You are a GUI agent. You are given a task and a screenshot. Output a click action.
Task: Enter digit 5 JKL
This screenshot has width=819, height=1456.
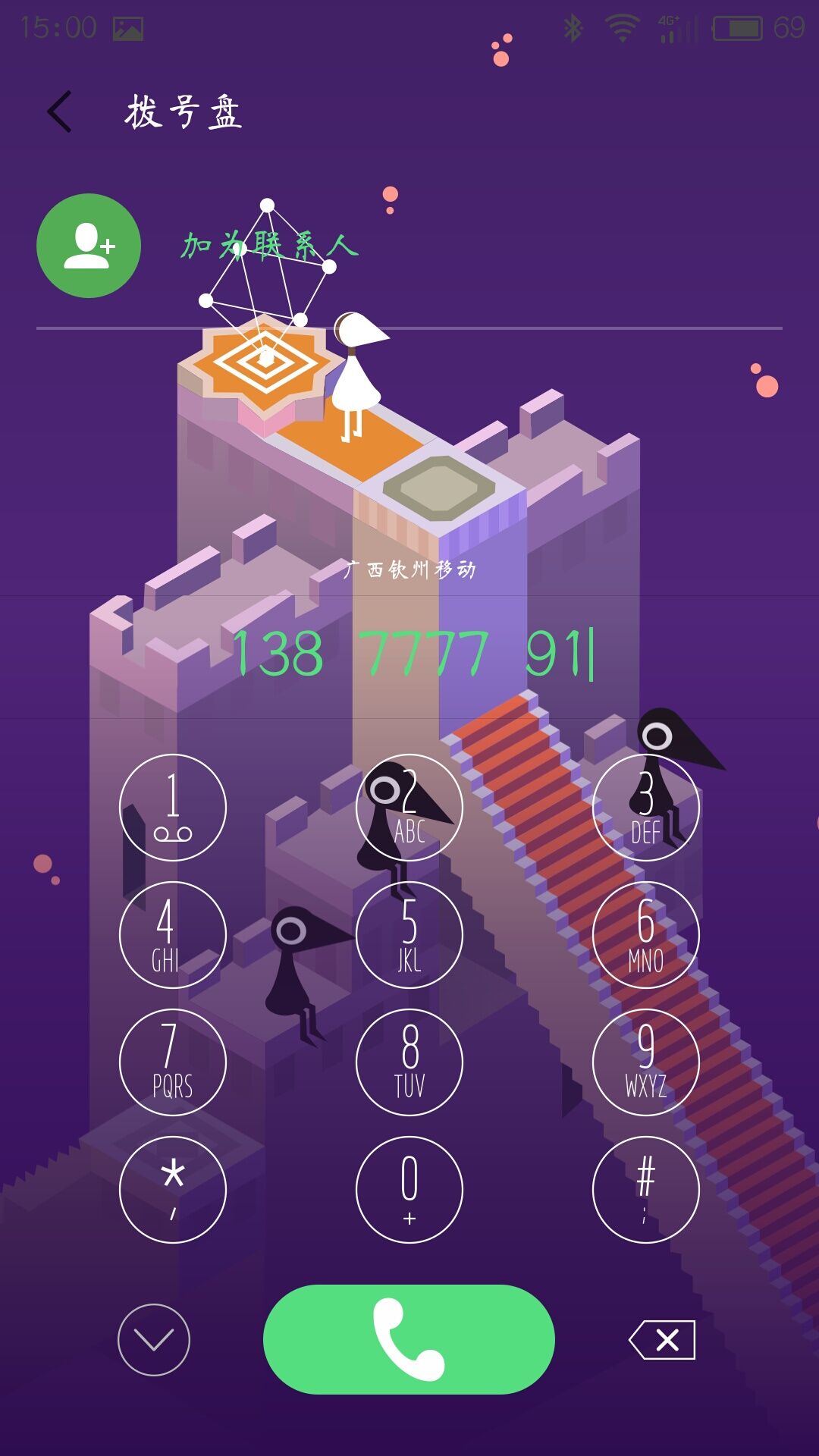409,935
